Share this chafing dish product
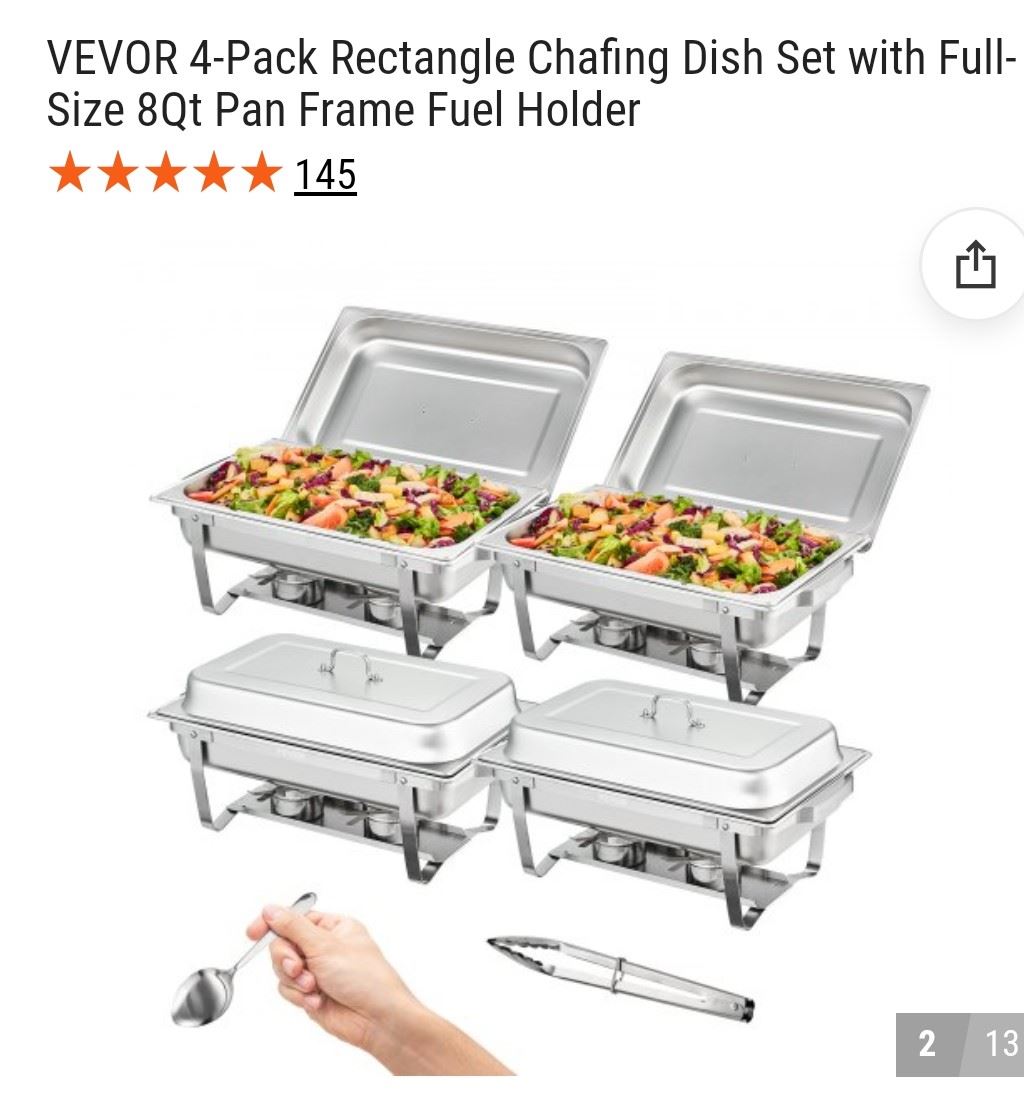The image size is (1024, 1098). tap(975, 265)
